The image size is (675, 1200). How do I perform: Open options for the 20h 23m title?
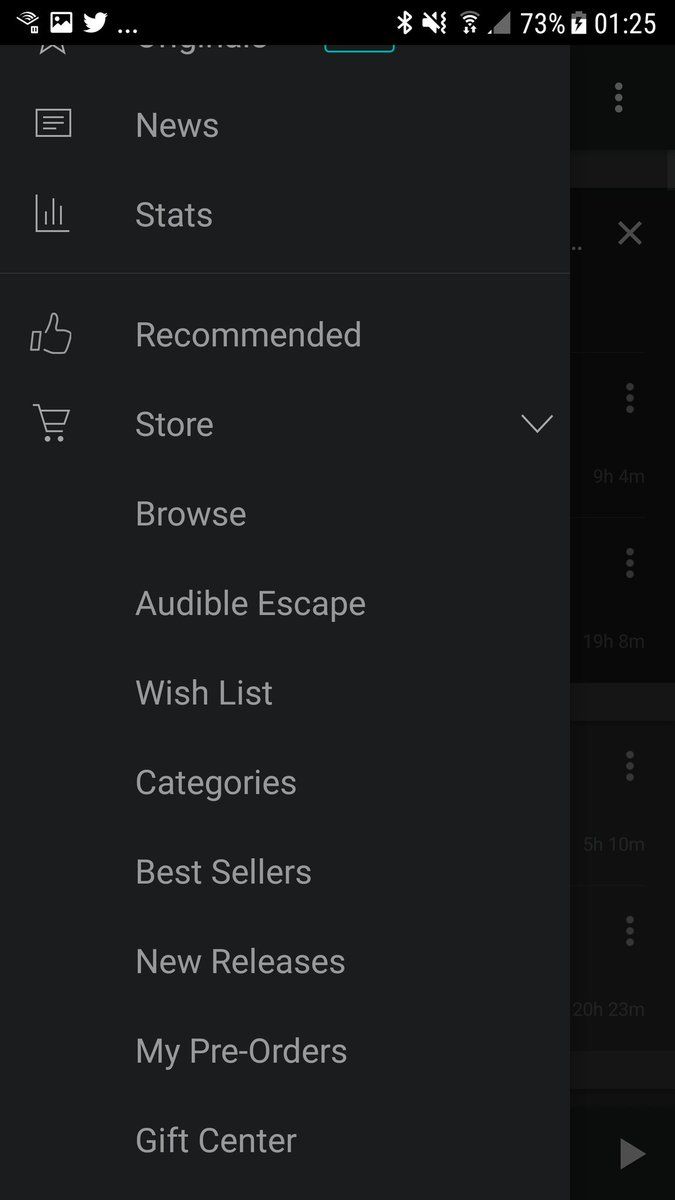tap(630, 931)
